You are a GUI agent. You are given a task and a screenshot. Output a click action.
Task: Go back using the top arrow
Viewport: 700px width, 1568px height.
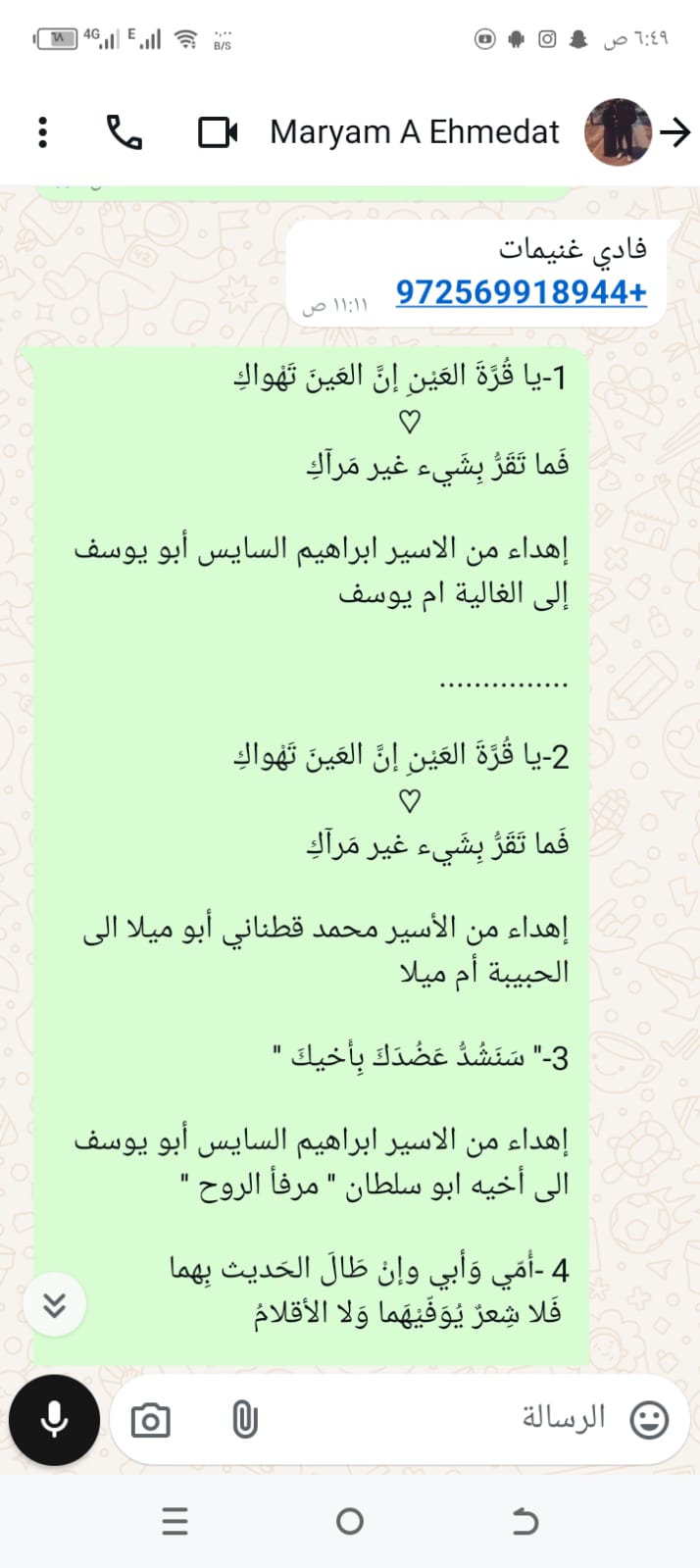pos(675,132)
